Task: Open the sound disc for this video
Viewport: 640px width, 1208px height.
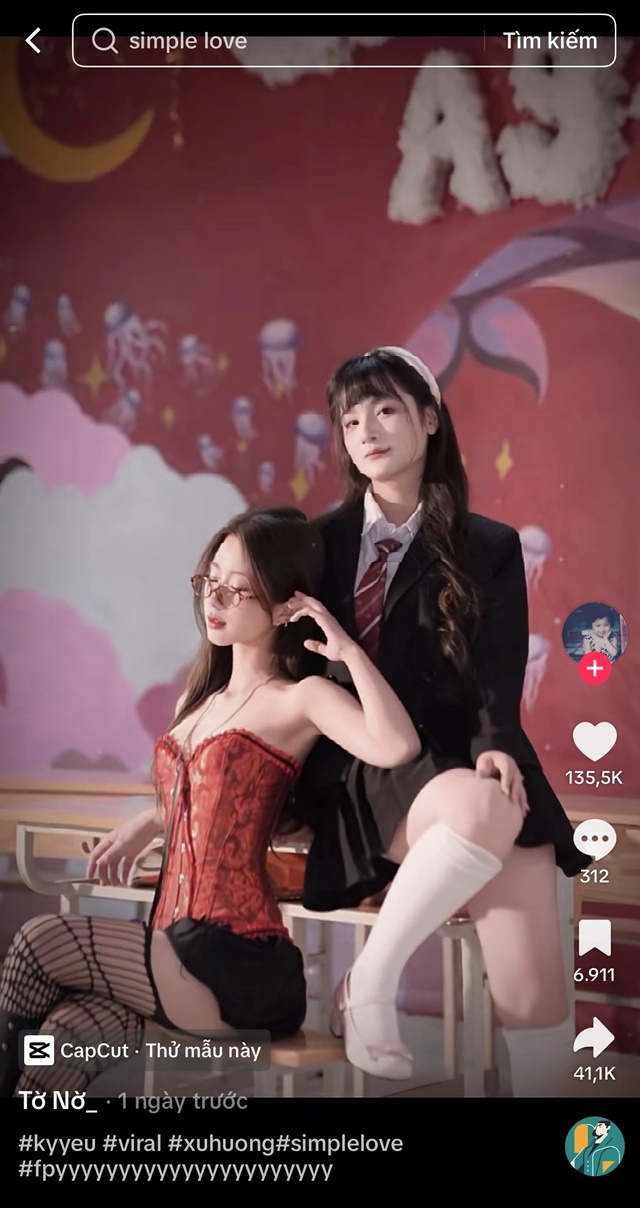Action: click(x=594, y=1146)
